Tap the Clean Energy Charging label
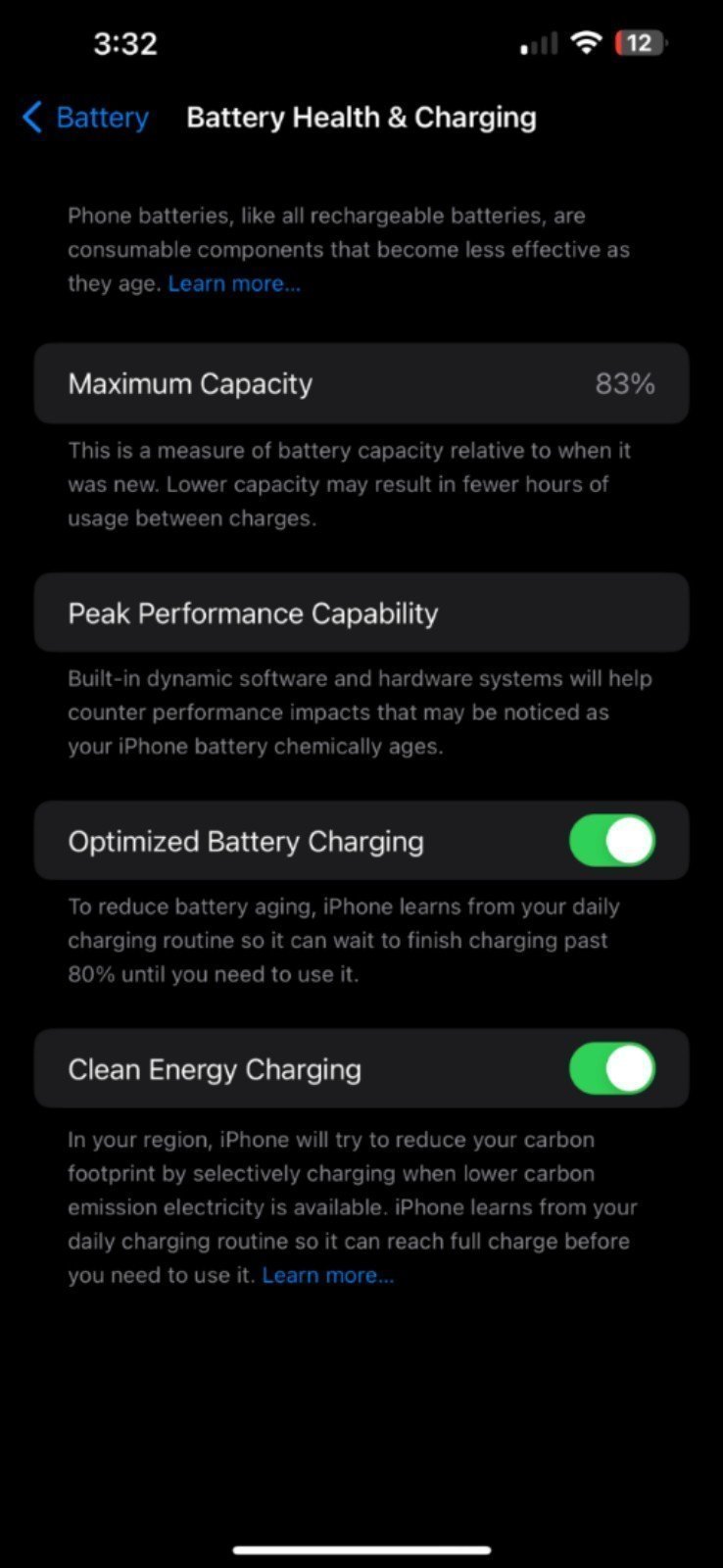 point(215,1069)
